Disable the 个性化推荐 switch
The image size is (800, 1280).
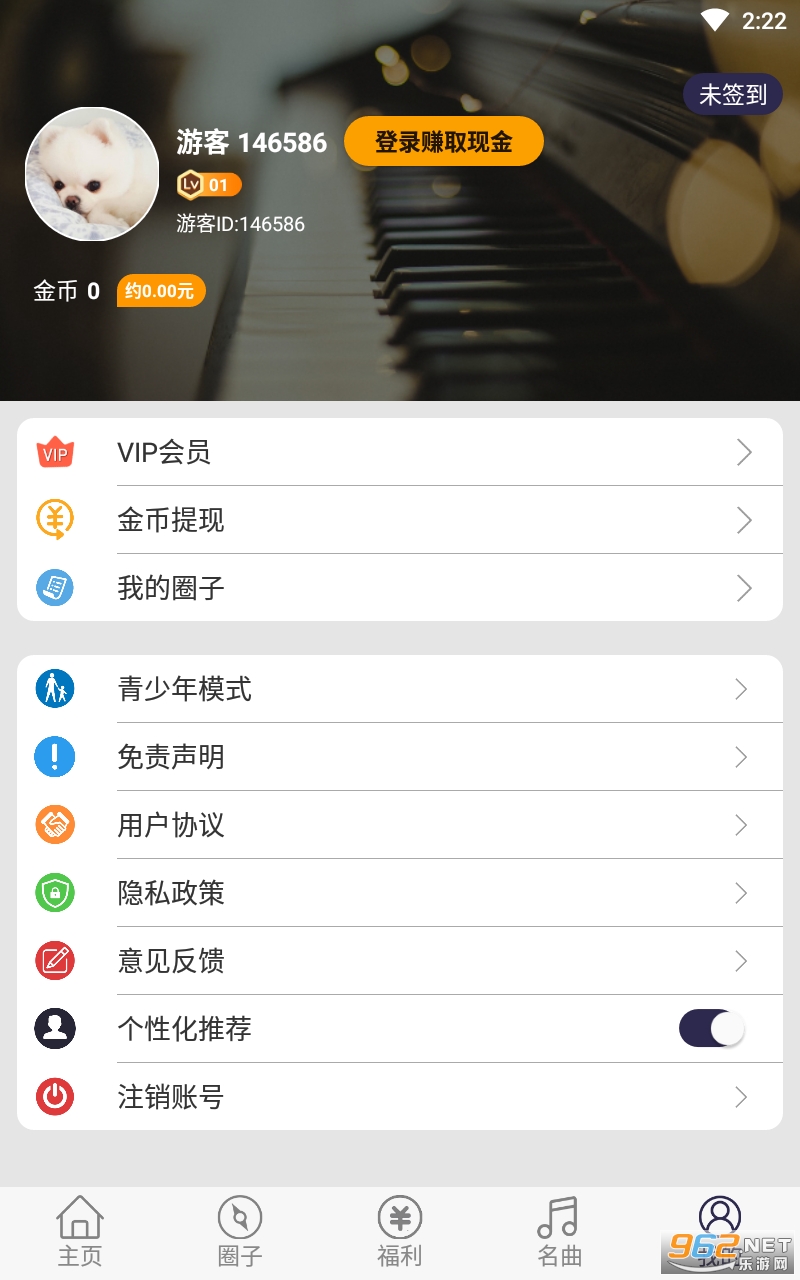[x=712, y=1029]
